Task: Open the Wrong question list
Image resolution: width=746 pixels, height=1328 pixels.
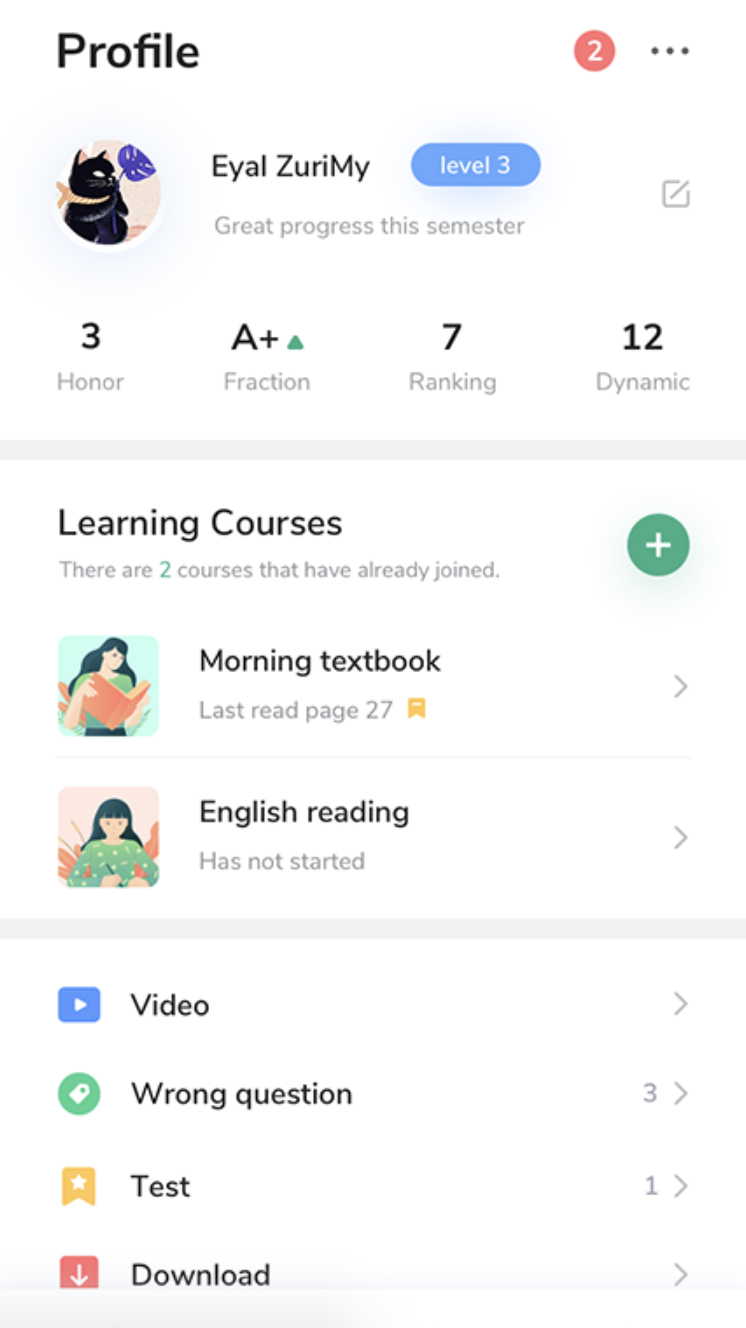Action: (373, 1094)
